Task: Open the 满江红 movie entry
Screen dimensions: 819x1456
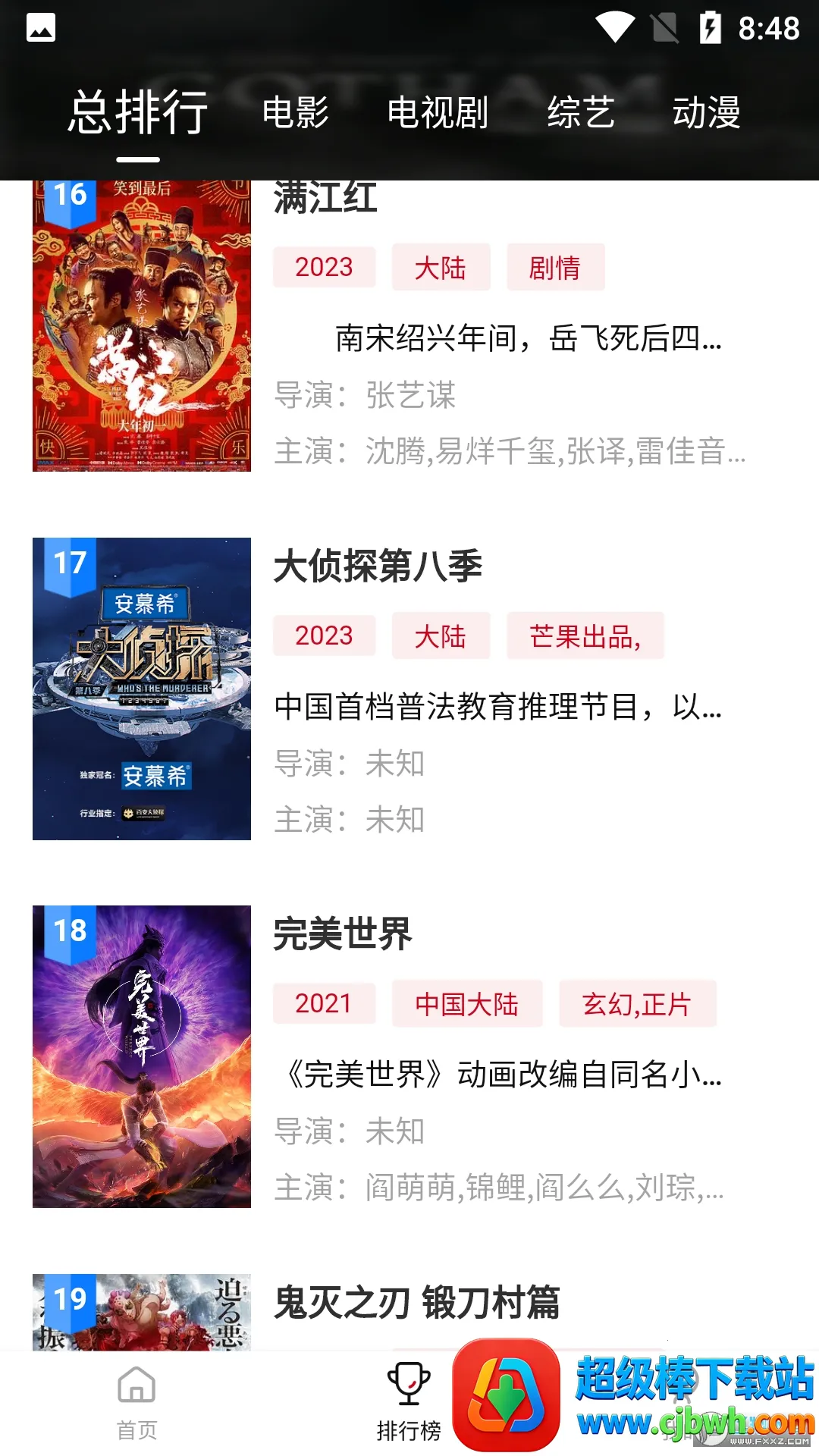Action: tap(326, 200)
